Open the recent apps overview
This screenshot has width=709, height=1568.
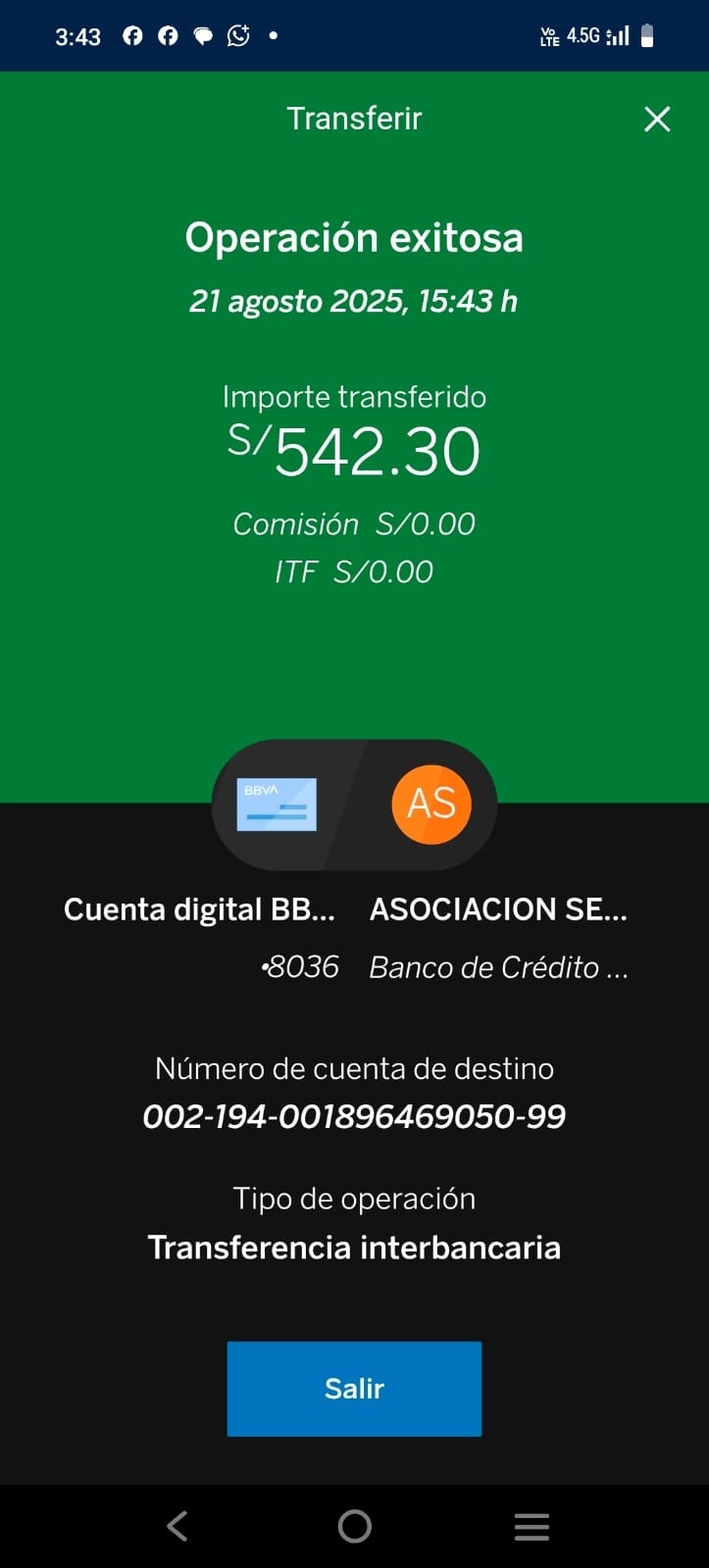[x=532, y=1526]
